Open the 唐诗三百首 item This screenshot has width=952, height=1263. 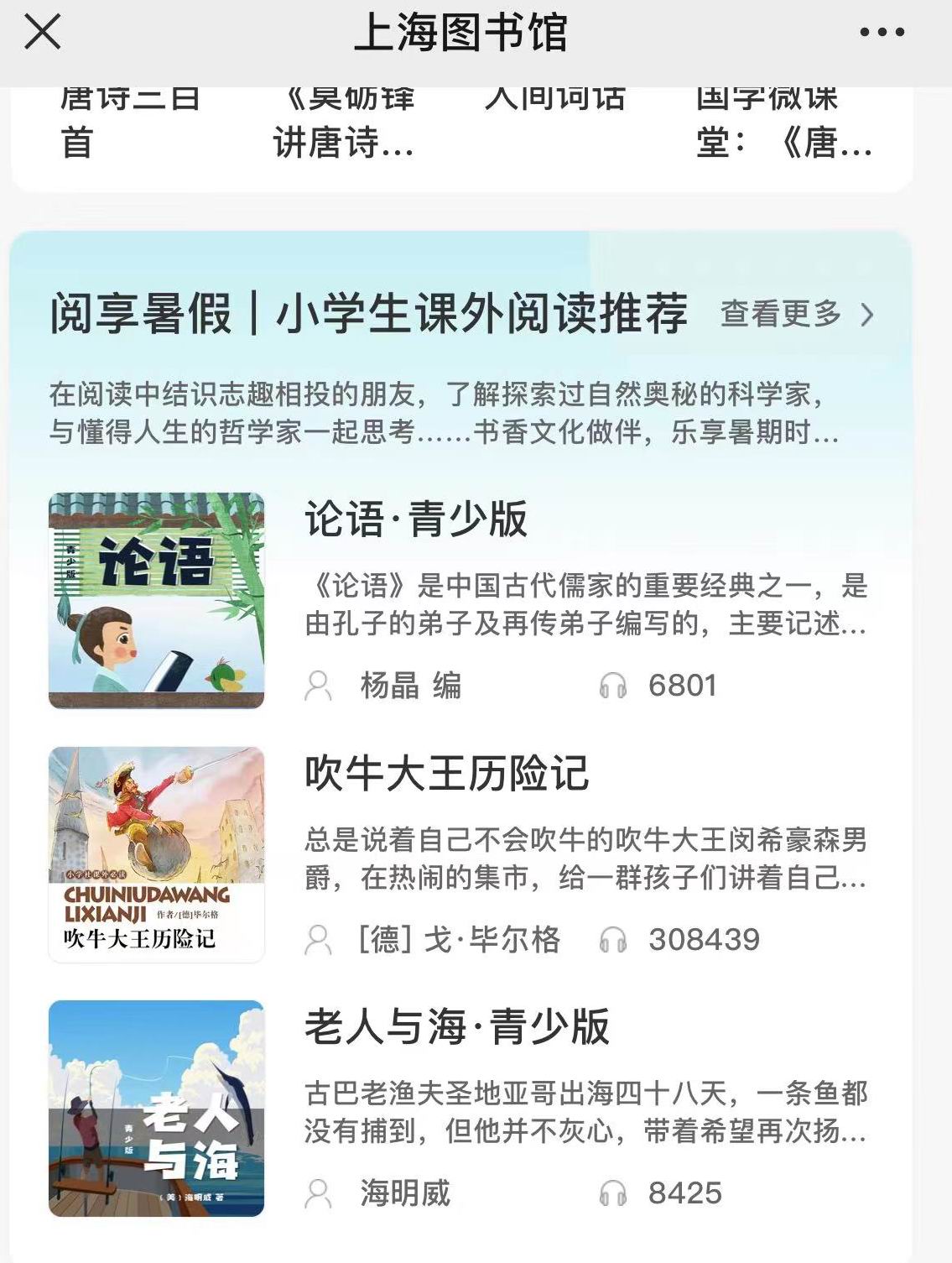pos(130,122)
